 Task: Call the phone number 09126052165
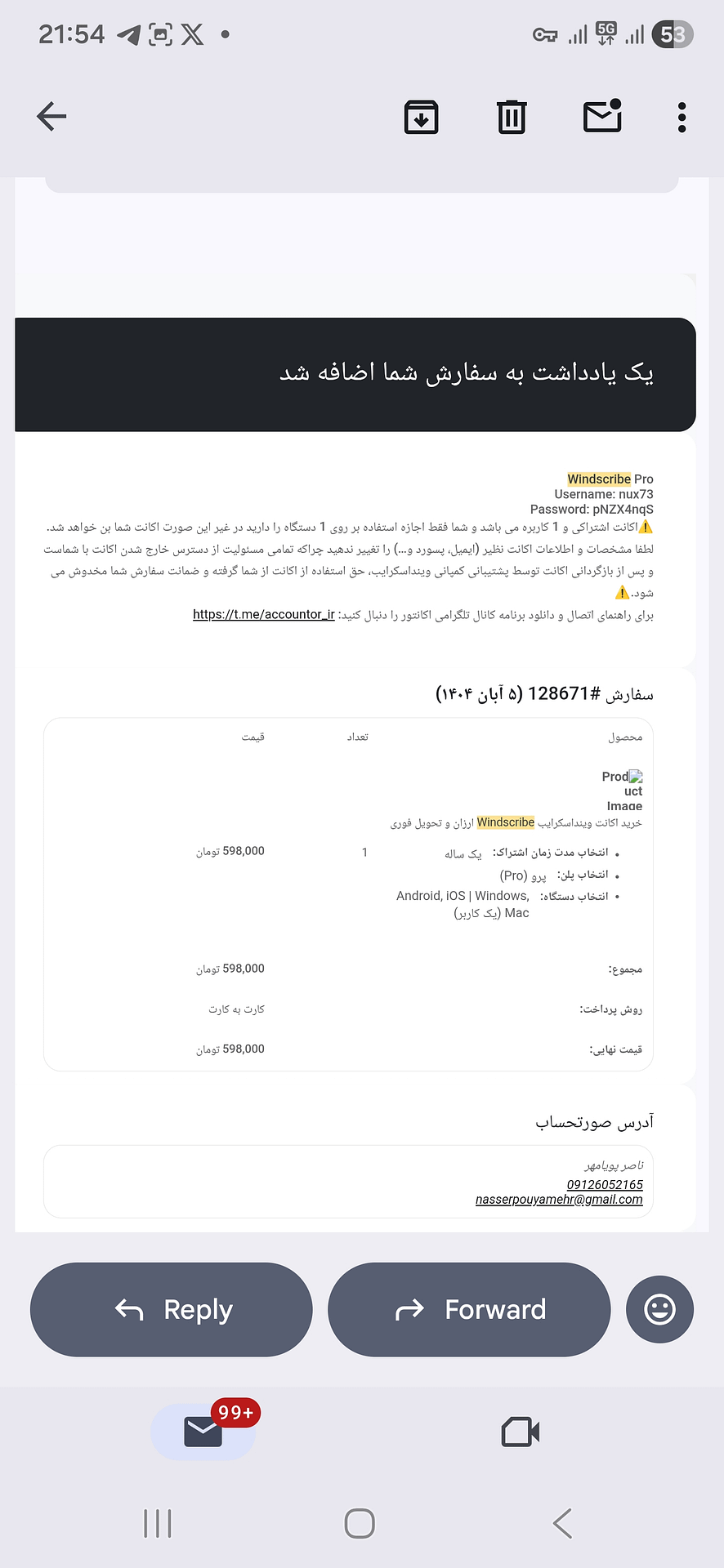[x=605, y=1184]
